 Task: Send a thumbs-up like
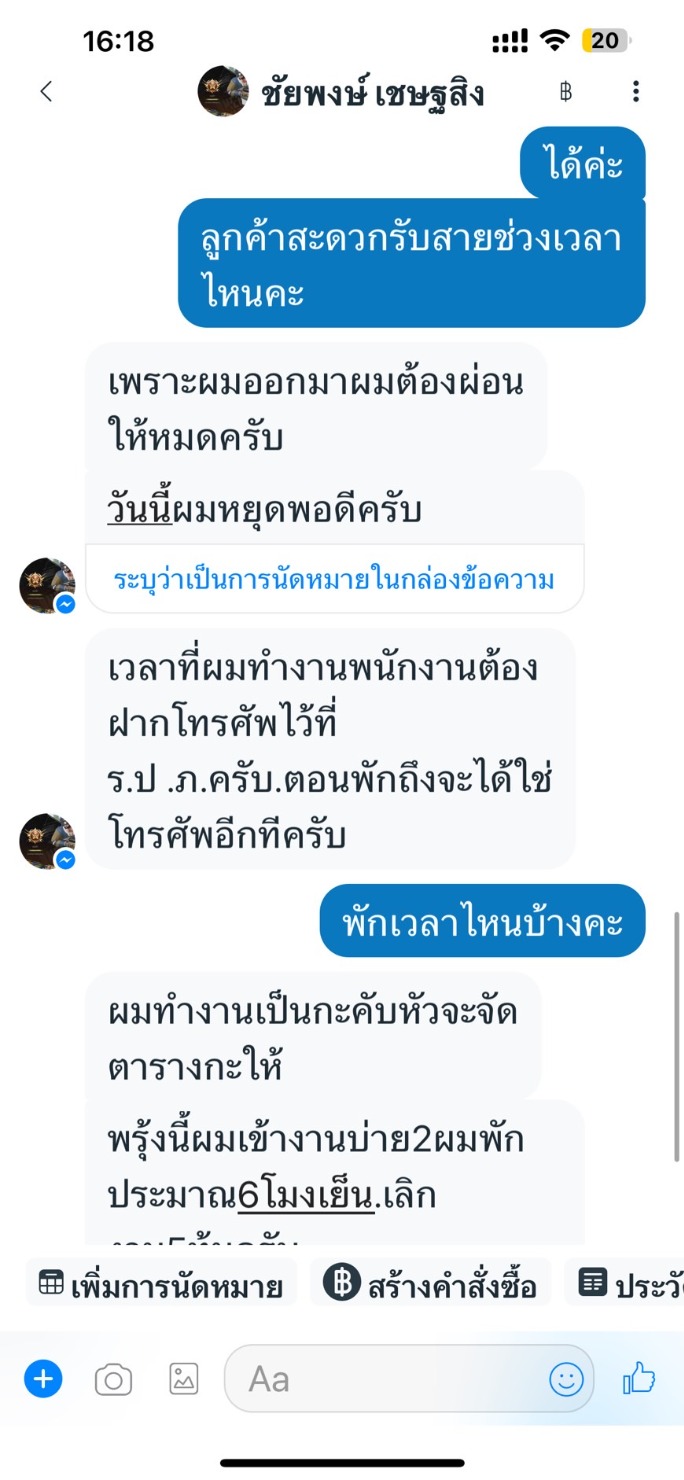(639, 1380)
